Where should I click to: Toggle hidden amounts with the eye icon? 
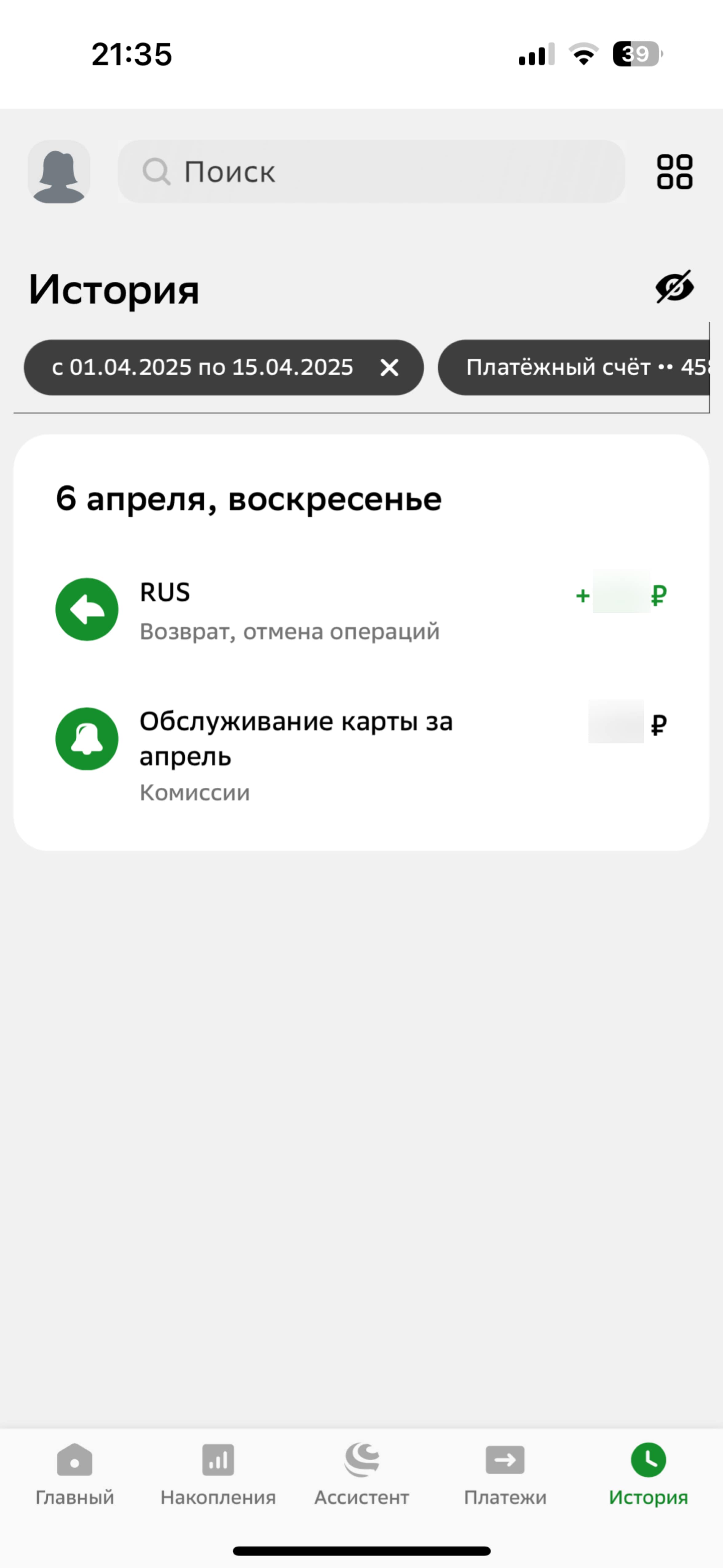point(674,287)
